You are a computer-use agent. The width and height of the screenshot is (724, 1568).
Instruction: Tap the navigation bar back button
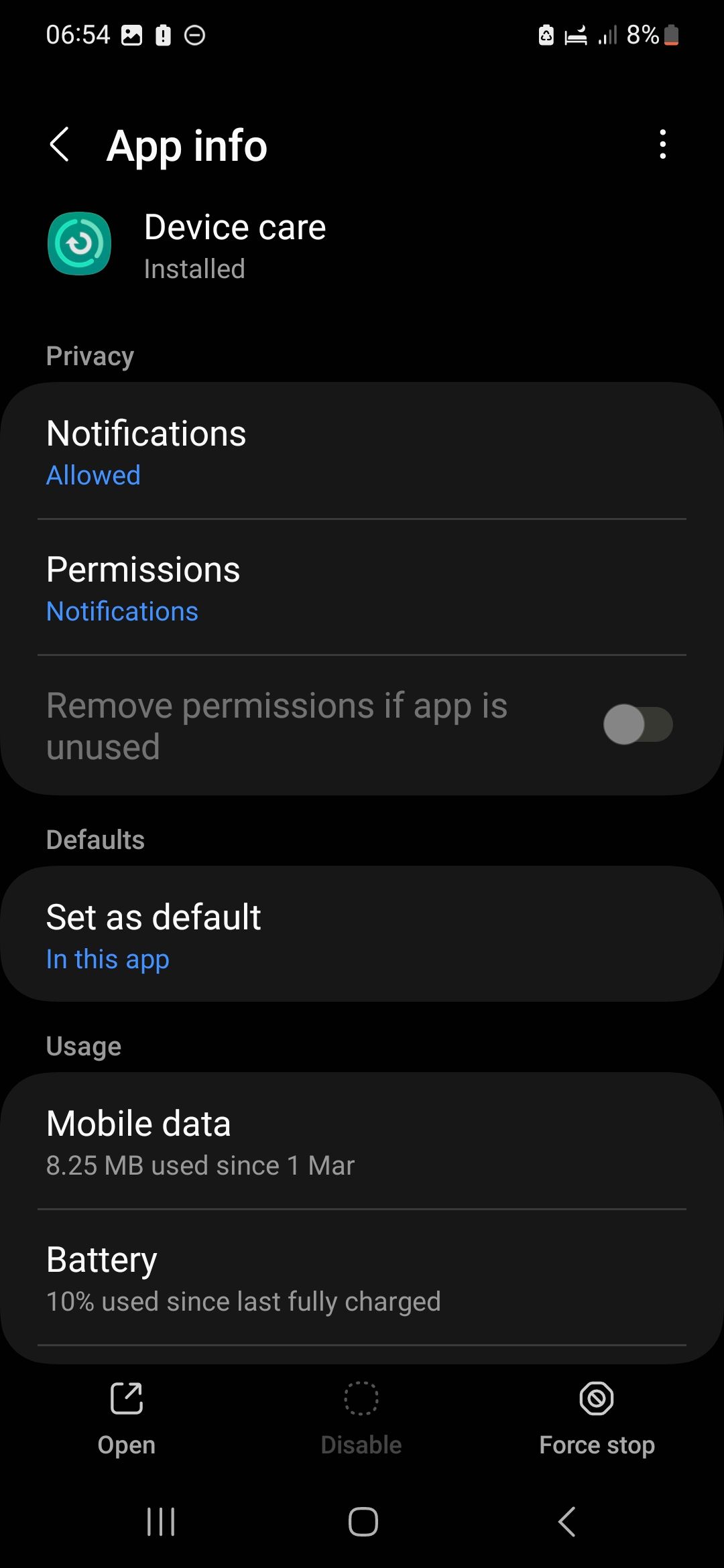point(565,1522)
